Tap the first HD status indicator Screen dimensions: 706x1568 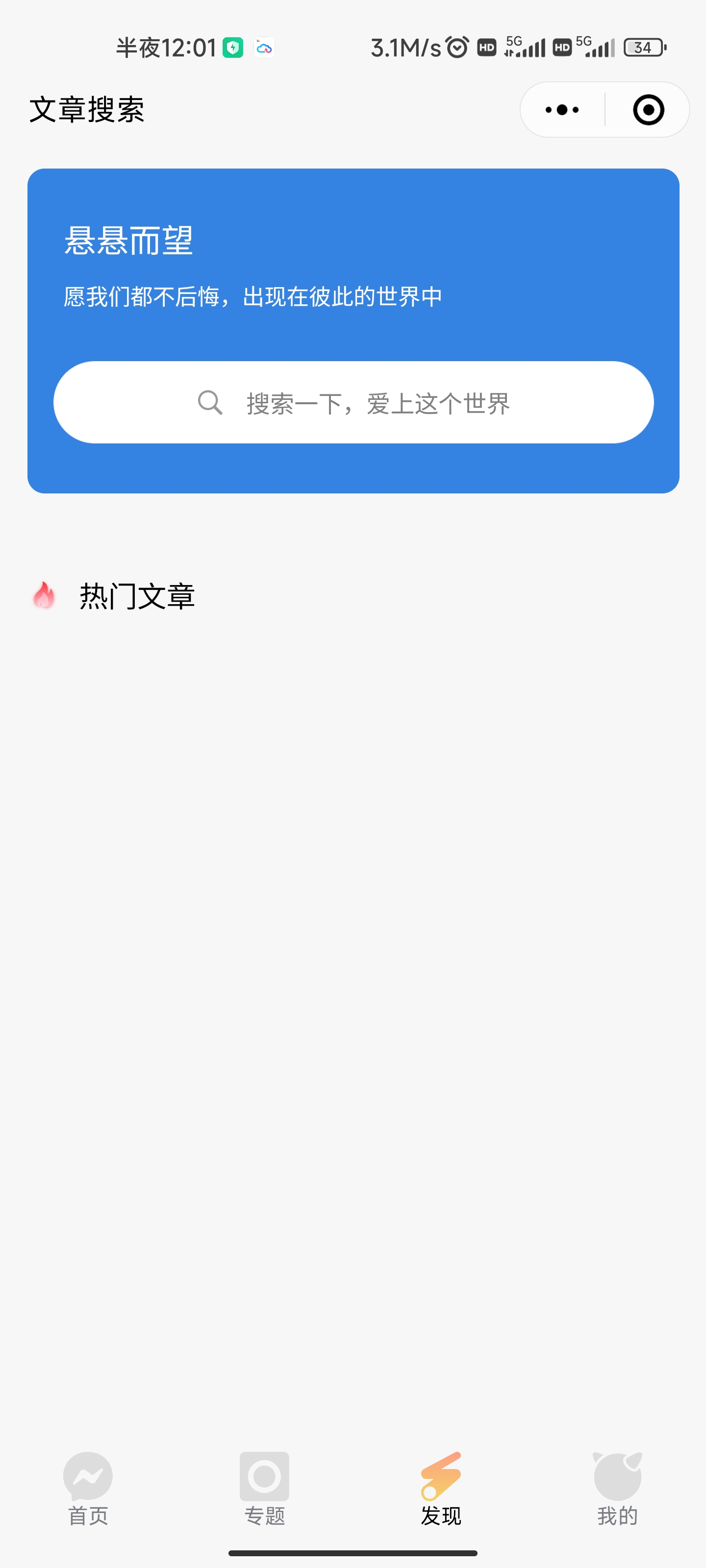coord(487,47)
